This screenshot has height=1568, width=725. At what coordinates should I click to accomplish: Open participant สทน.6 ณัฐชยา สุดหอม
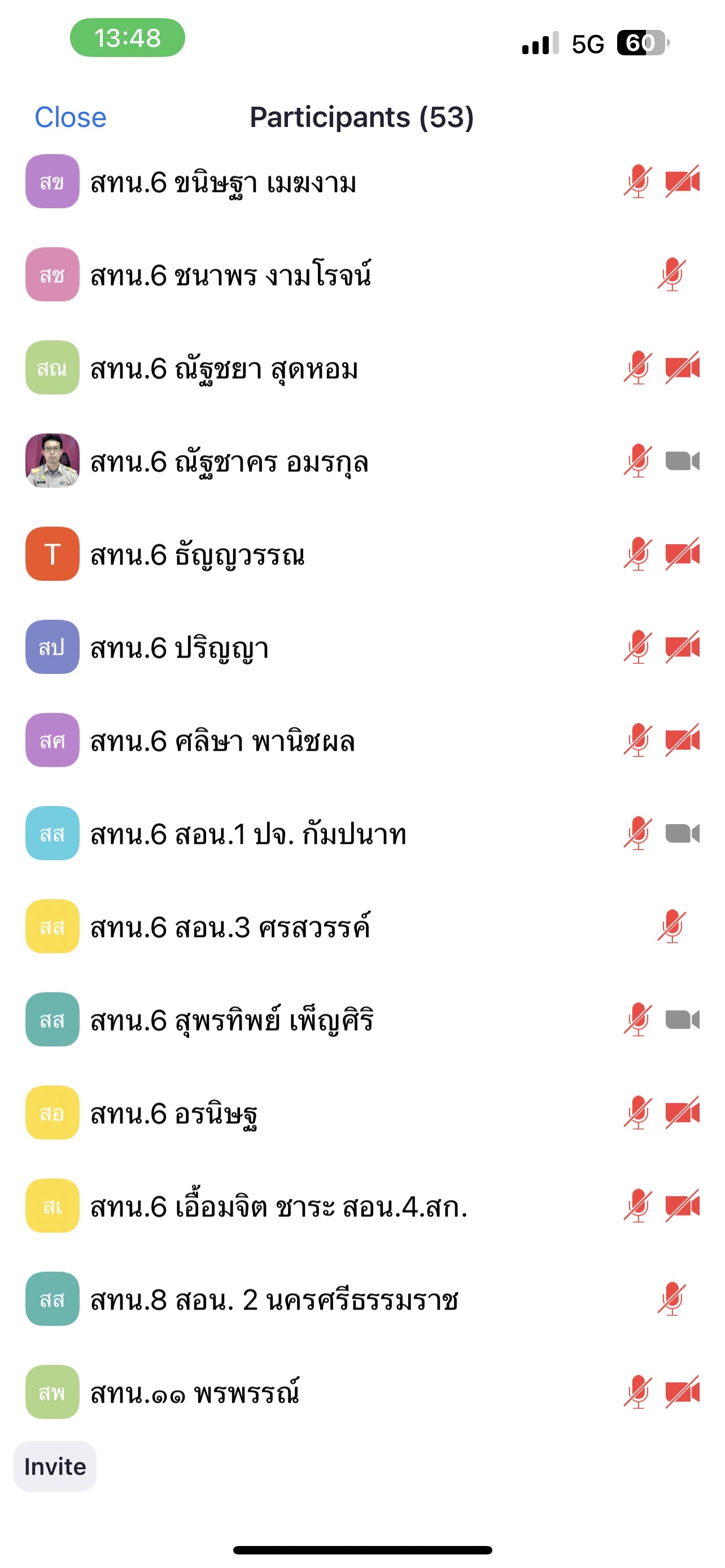click(x=224, y=368)
